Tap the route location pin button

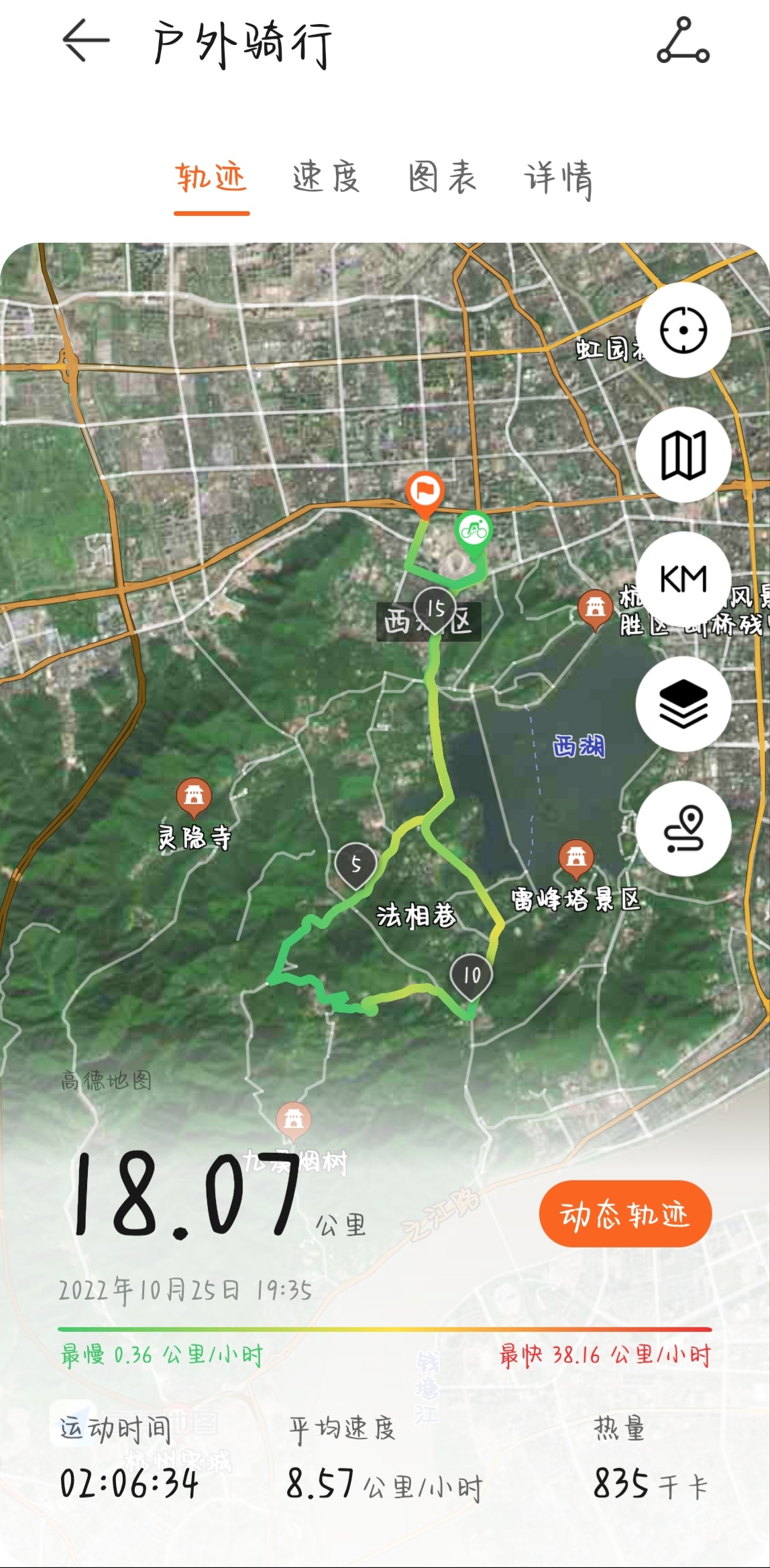tap(683, 828)
